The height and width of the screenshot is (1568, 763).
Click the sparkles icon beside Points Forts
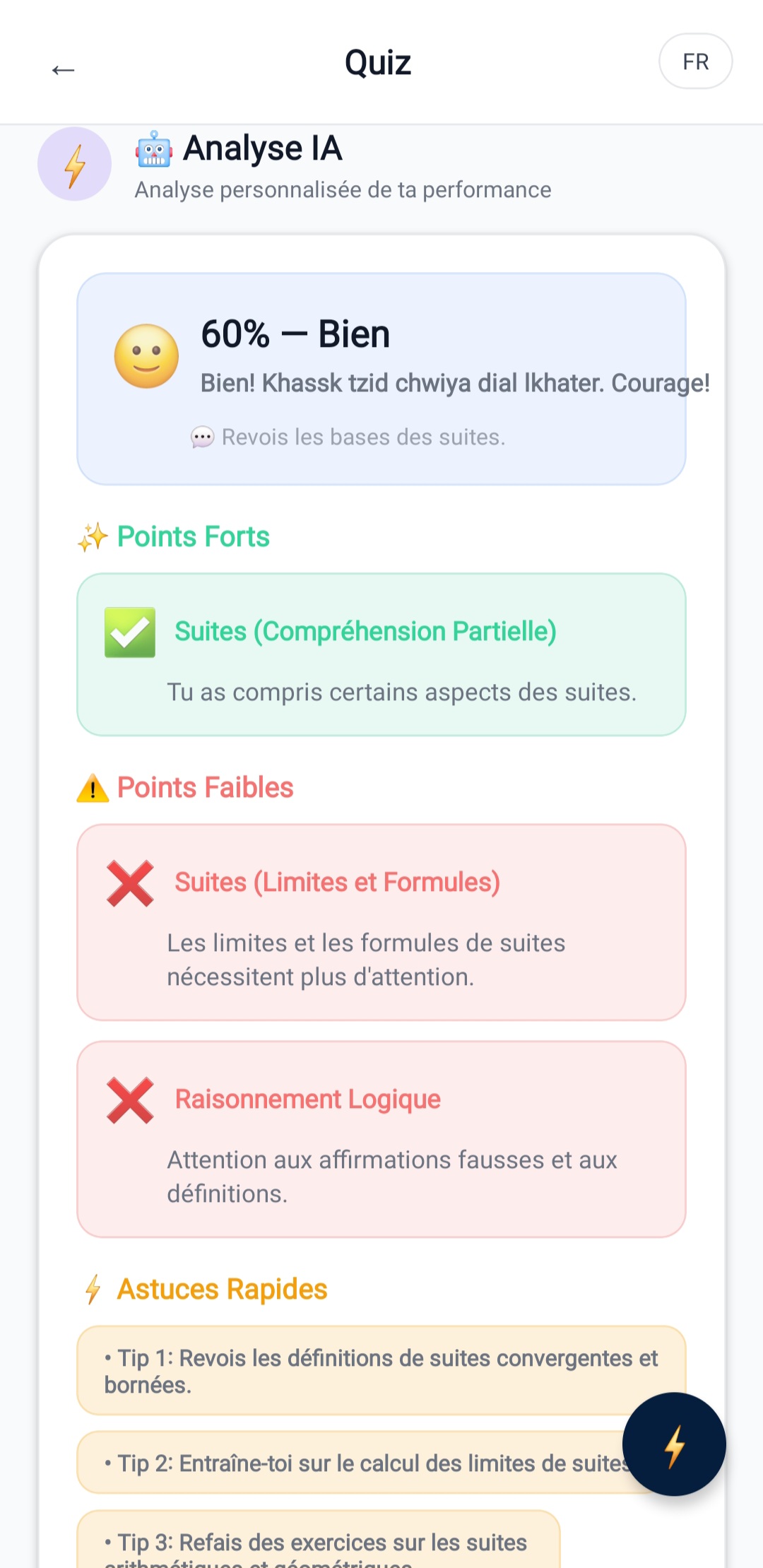[x=93, y=537]
